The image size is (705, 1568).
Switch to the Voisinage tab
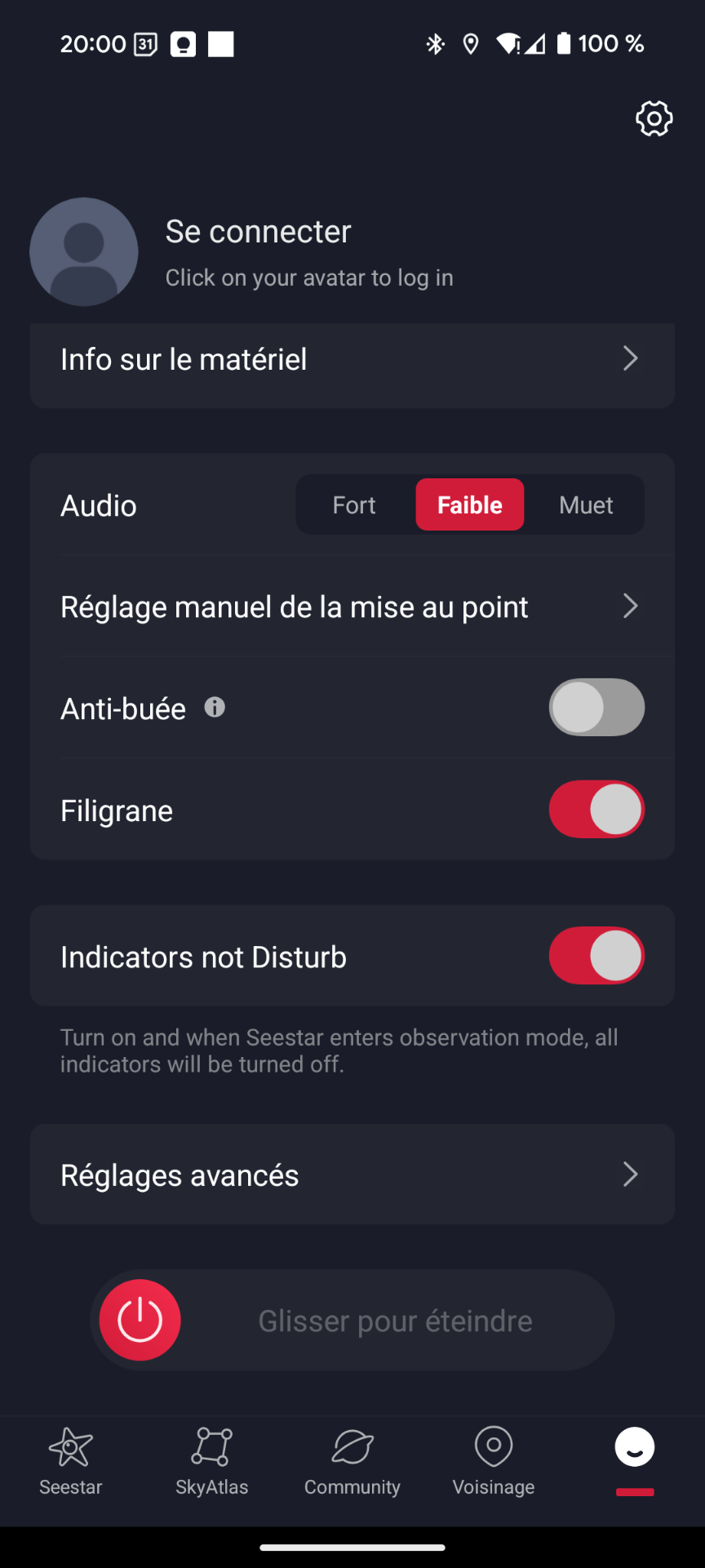pyautogui.click(x=493, y=1461)
